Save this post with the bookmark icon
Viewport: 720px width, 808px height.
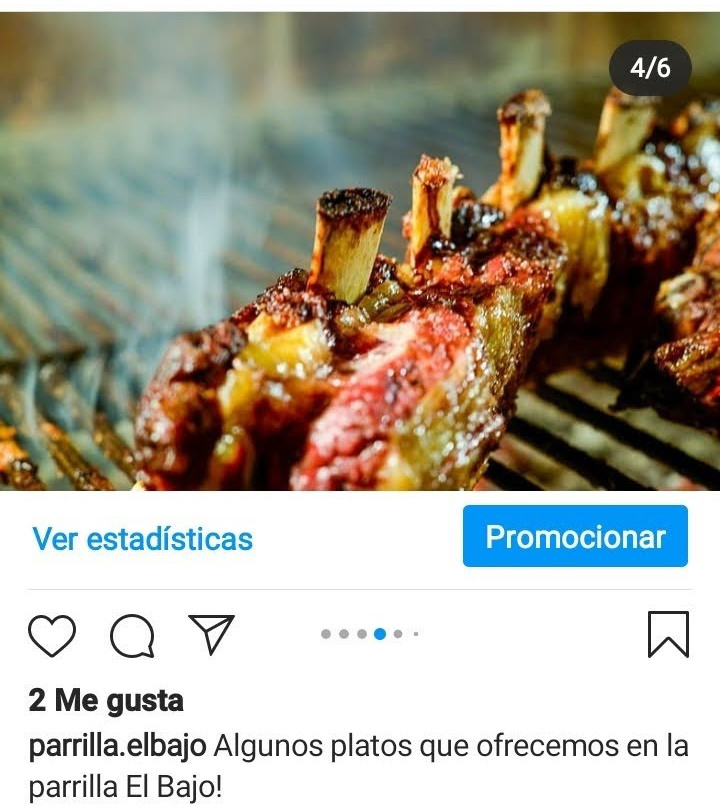click(x=668, y=634)
